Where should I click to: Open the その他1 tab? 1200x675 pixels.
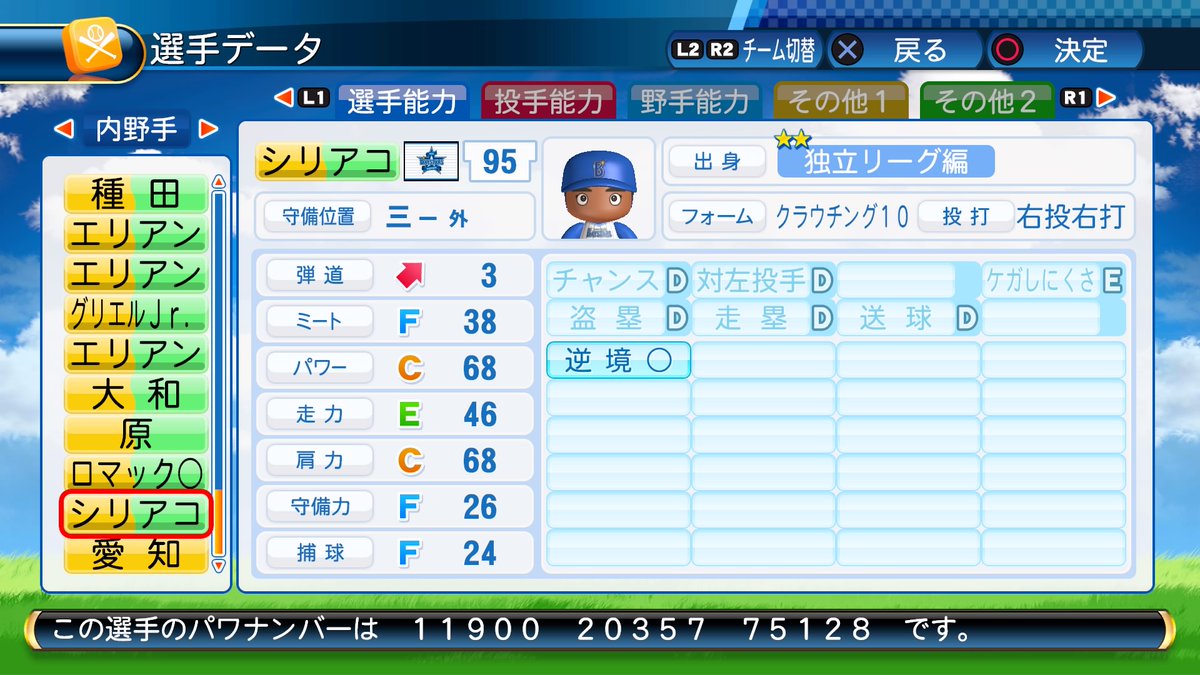pyautogui.click(x=840, y=101)
